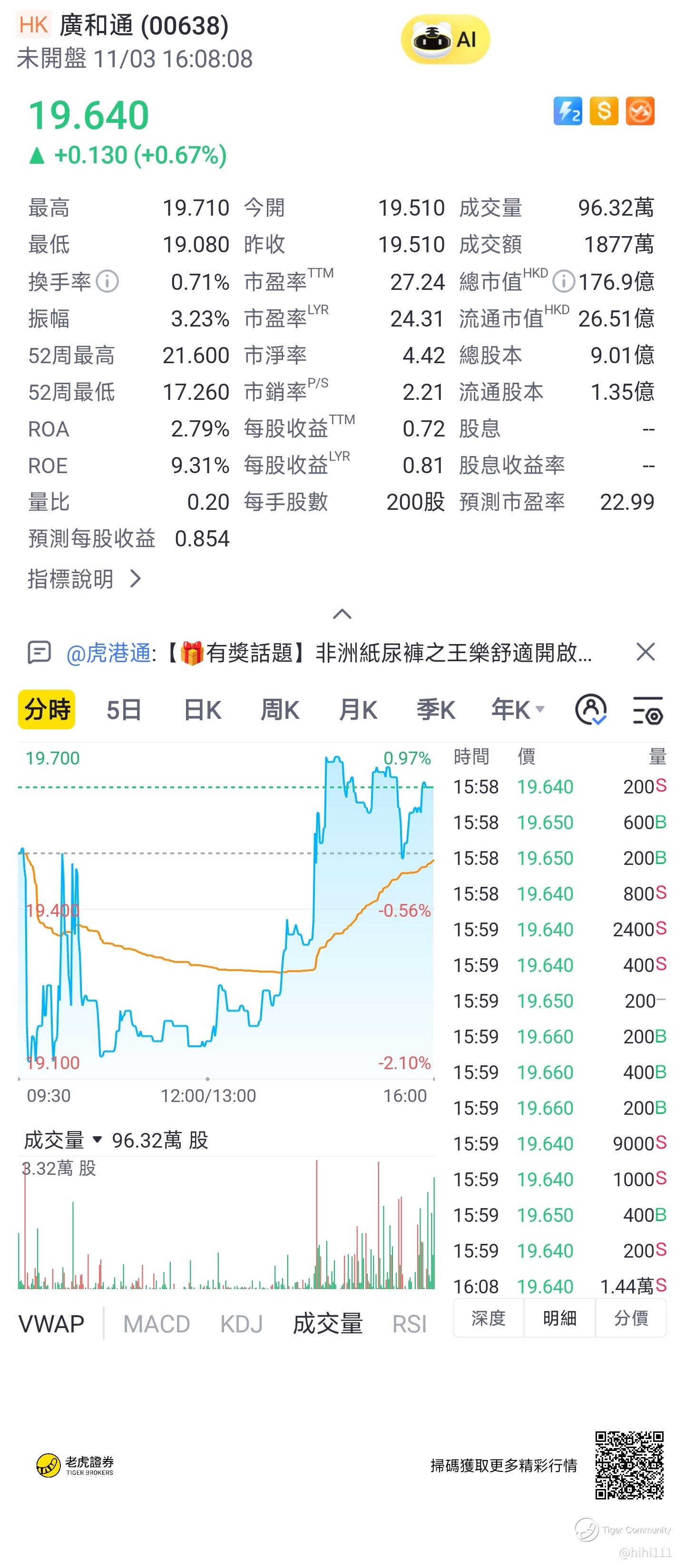The image size is (685, 1568).
Task: Enable the VWAP indicator
Action: [52, 1324]
